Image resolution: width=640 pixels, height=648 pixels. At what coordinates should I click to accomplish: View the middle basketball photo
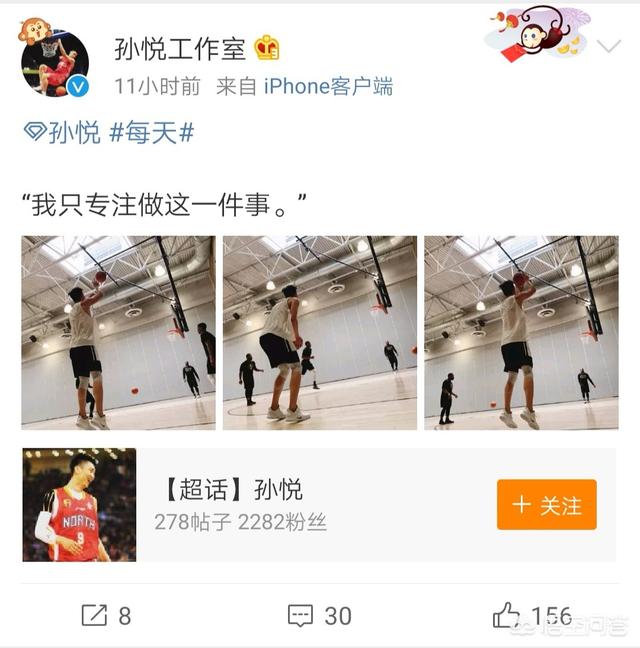[x=319, y=332]
